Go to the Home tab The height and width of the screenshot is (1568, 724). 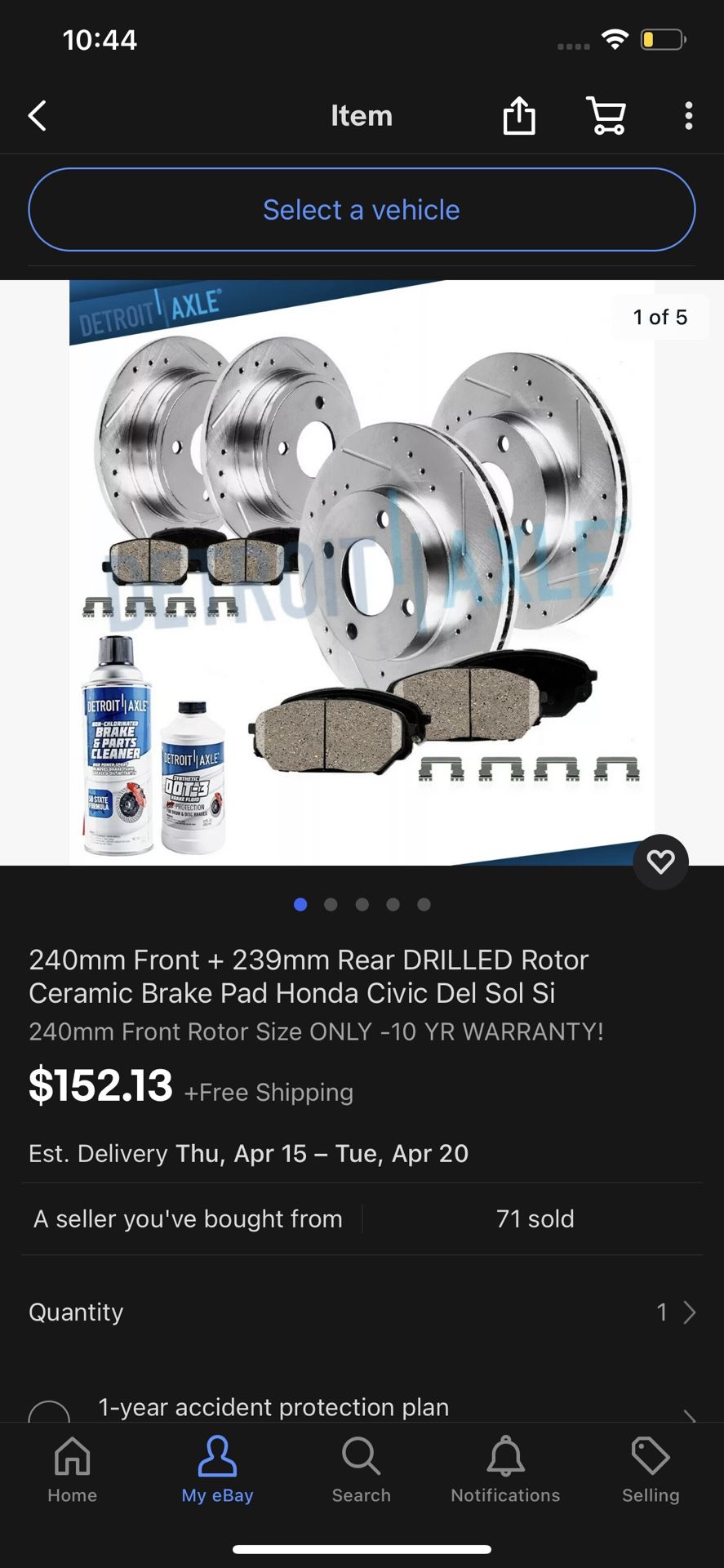[72, 1470]
